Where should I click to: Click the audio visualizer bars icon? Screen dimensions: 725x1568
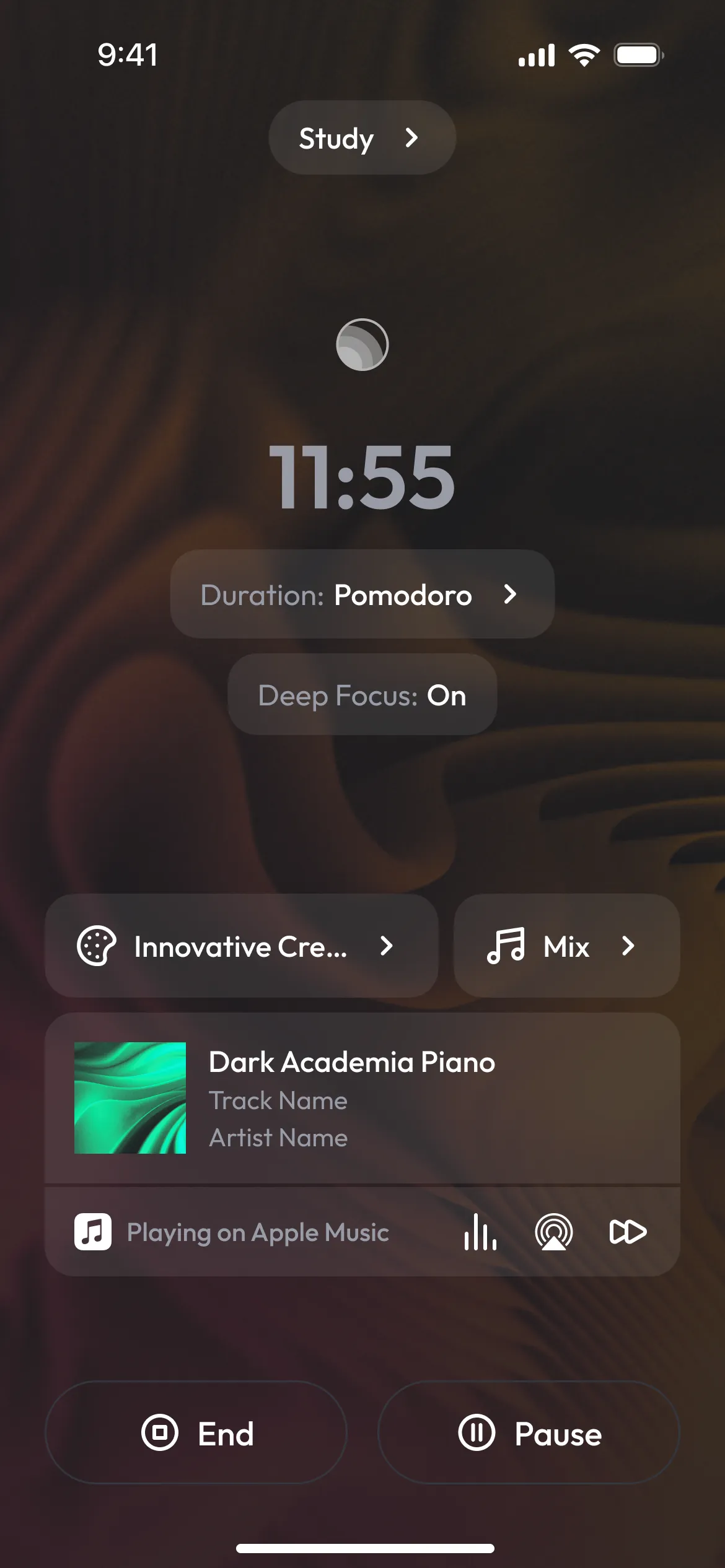[x=480, y=1232]
